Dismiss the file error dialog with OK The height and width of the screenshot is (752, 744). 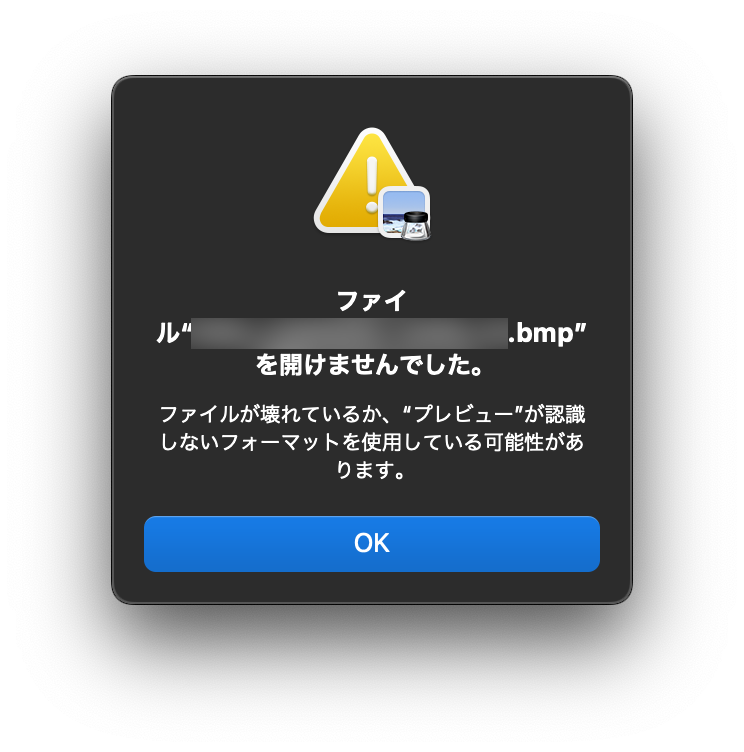point(371,543)
